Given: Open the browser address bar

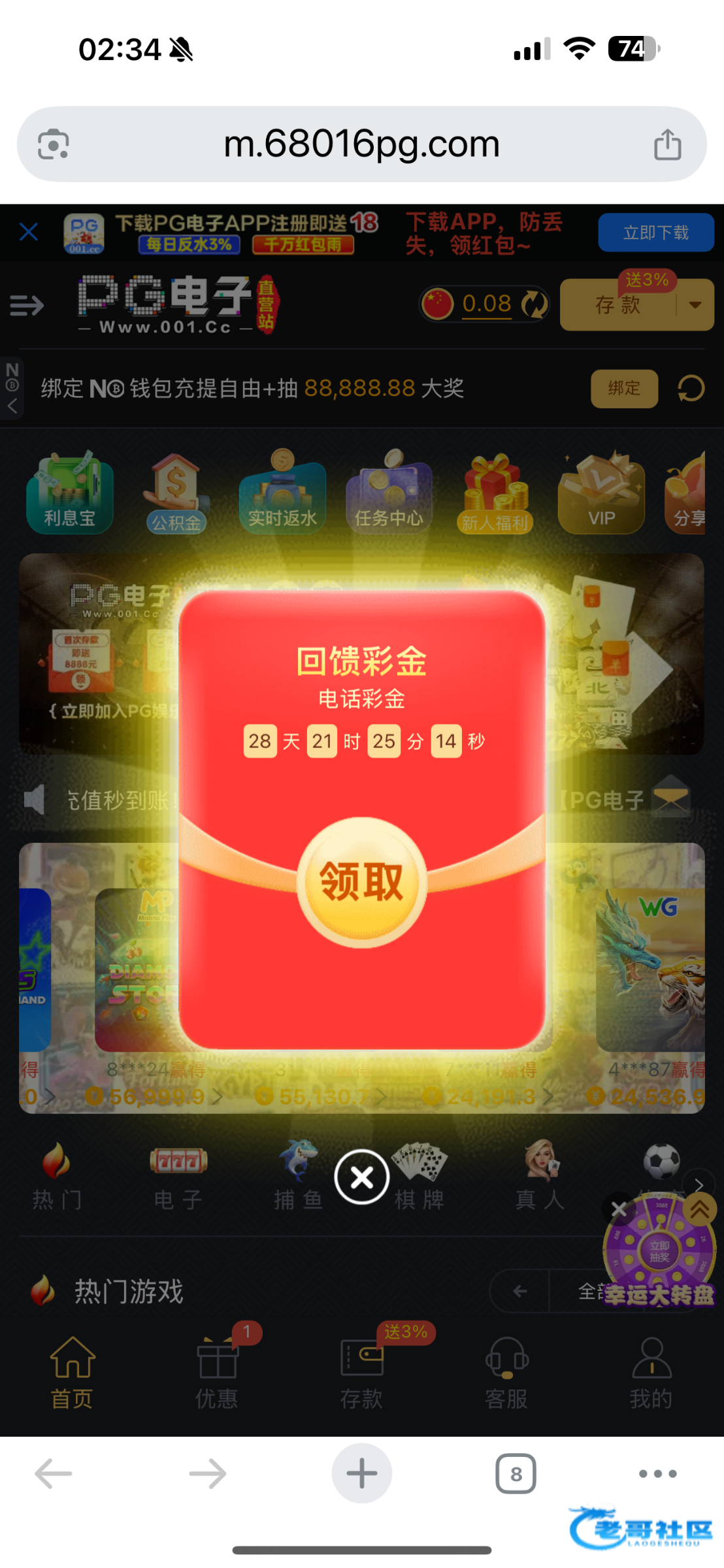Looking at the screenshot, I should [361, 144].
